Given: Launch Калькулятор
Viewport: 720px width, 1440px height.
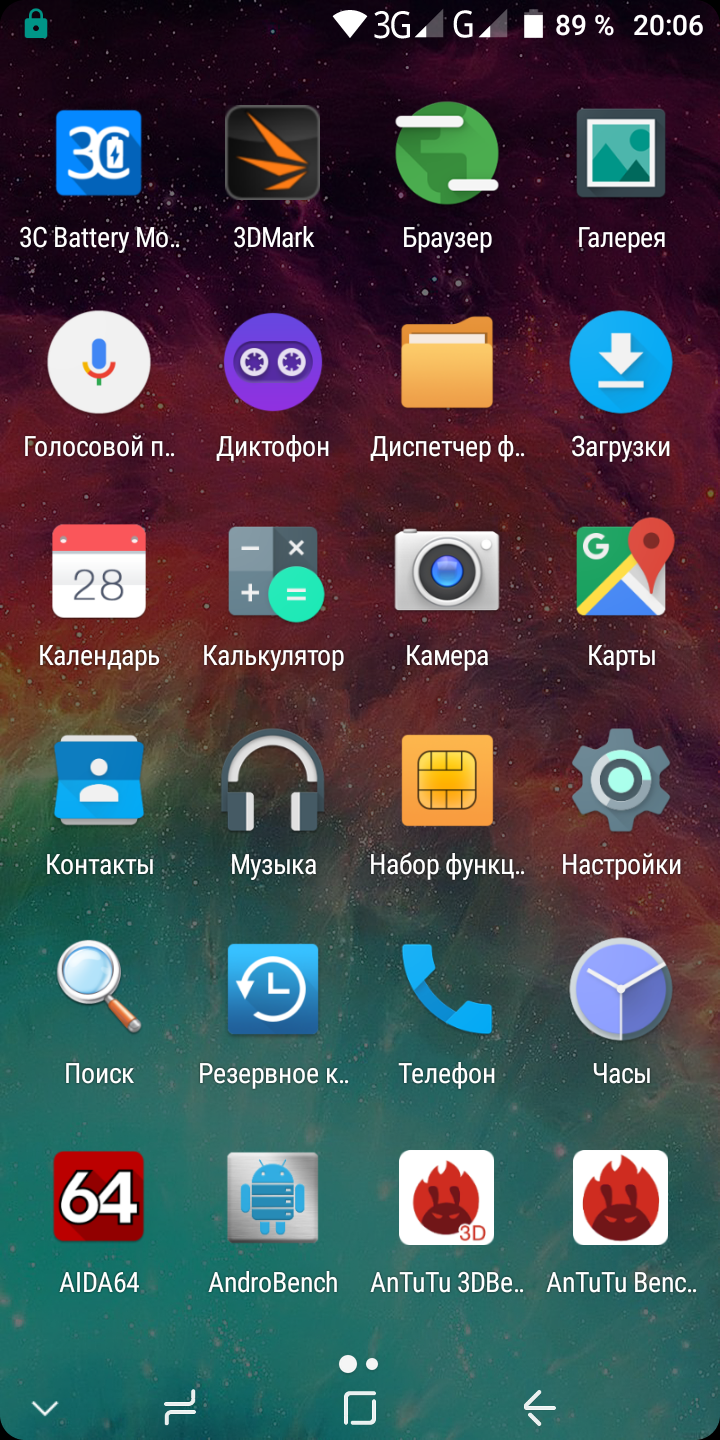Looking at the screenshot, I should (x=273, y=571).
